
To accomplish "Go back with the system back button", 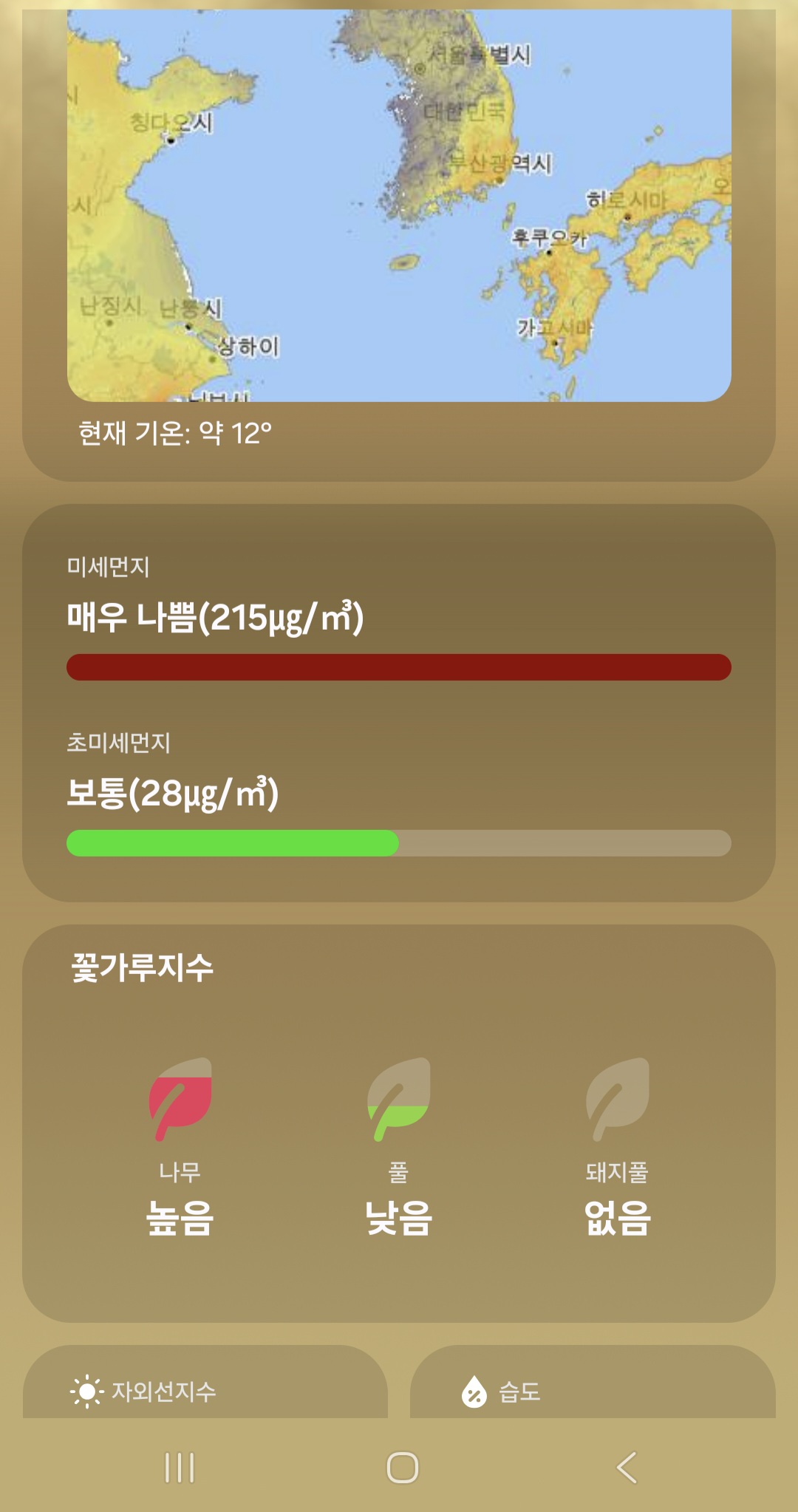I will pos(627,1468).
